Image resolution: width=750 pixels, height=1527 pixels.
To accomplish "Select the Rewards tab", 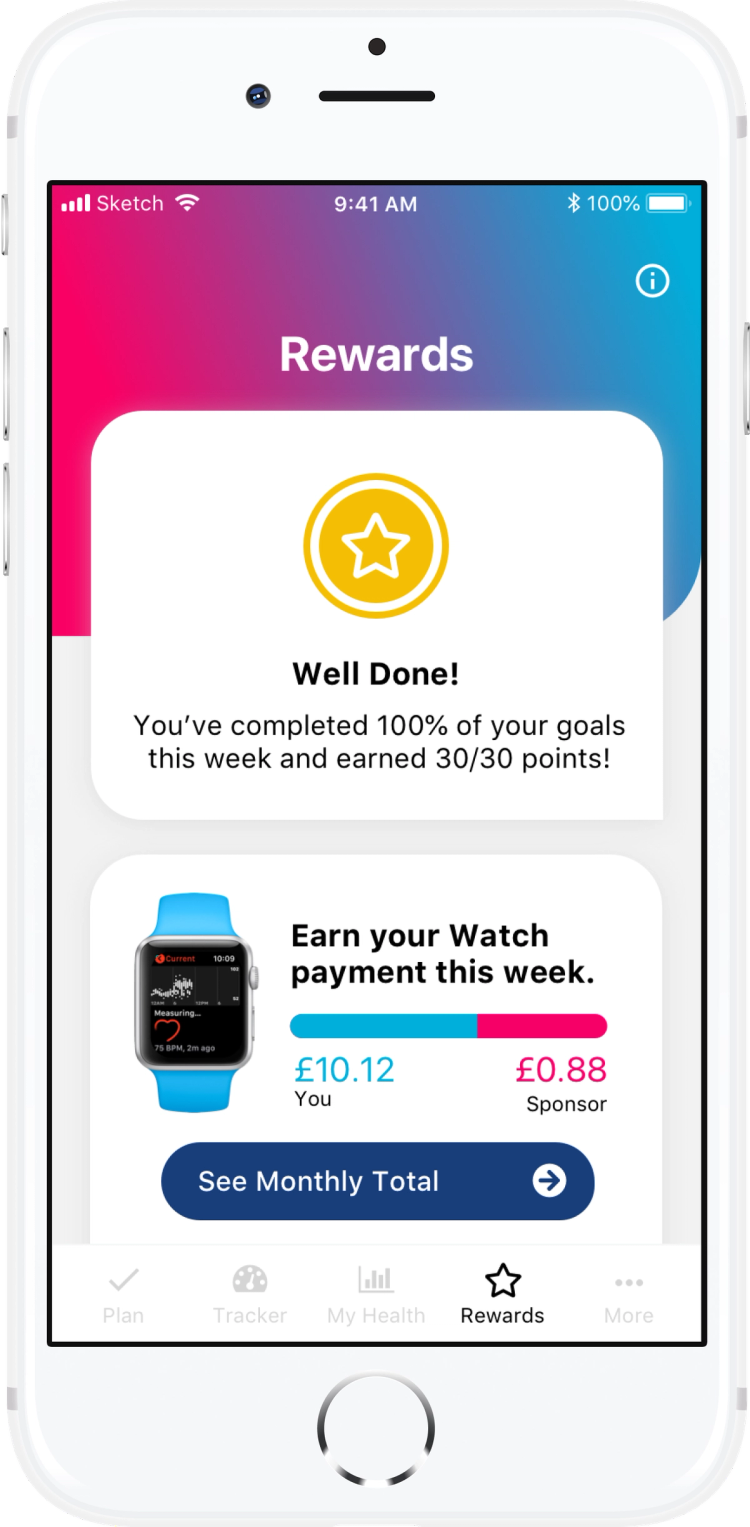I will click(502, 1295).
